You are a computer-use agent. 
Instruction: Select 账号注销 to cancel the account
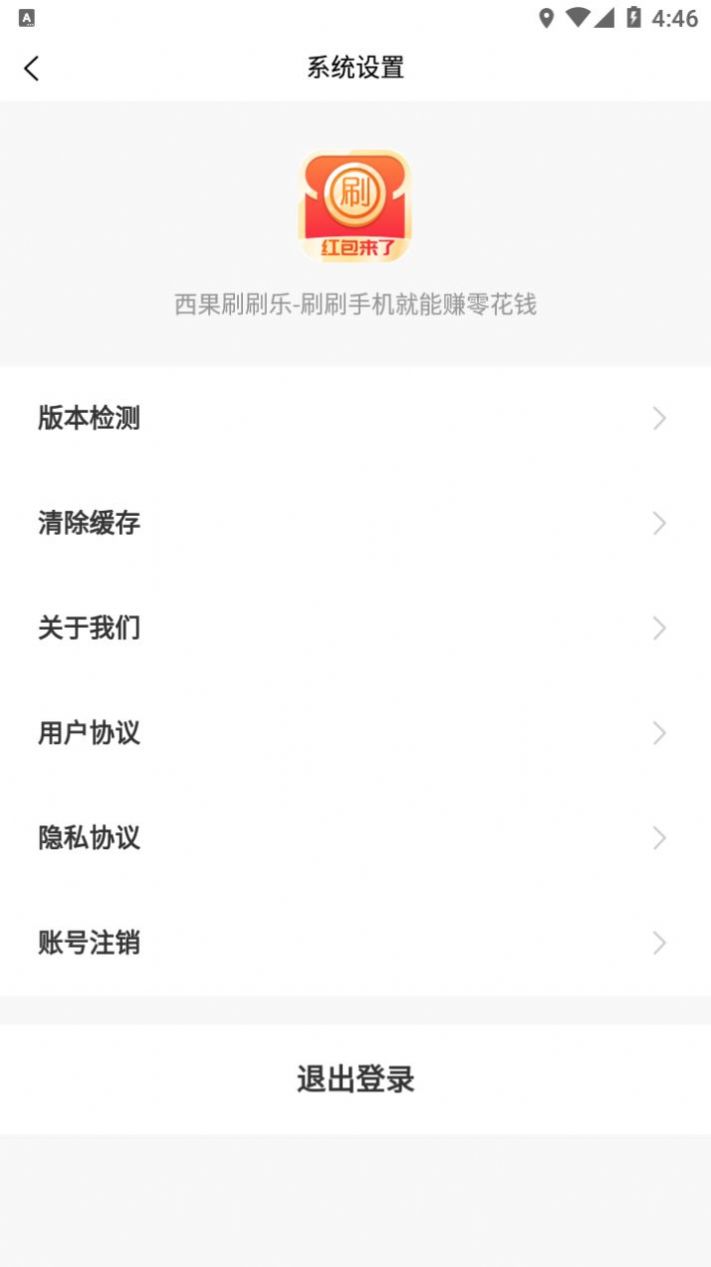tap(355, 943)
